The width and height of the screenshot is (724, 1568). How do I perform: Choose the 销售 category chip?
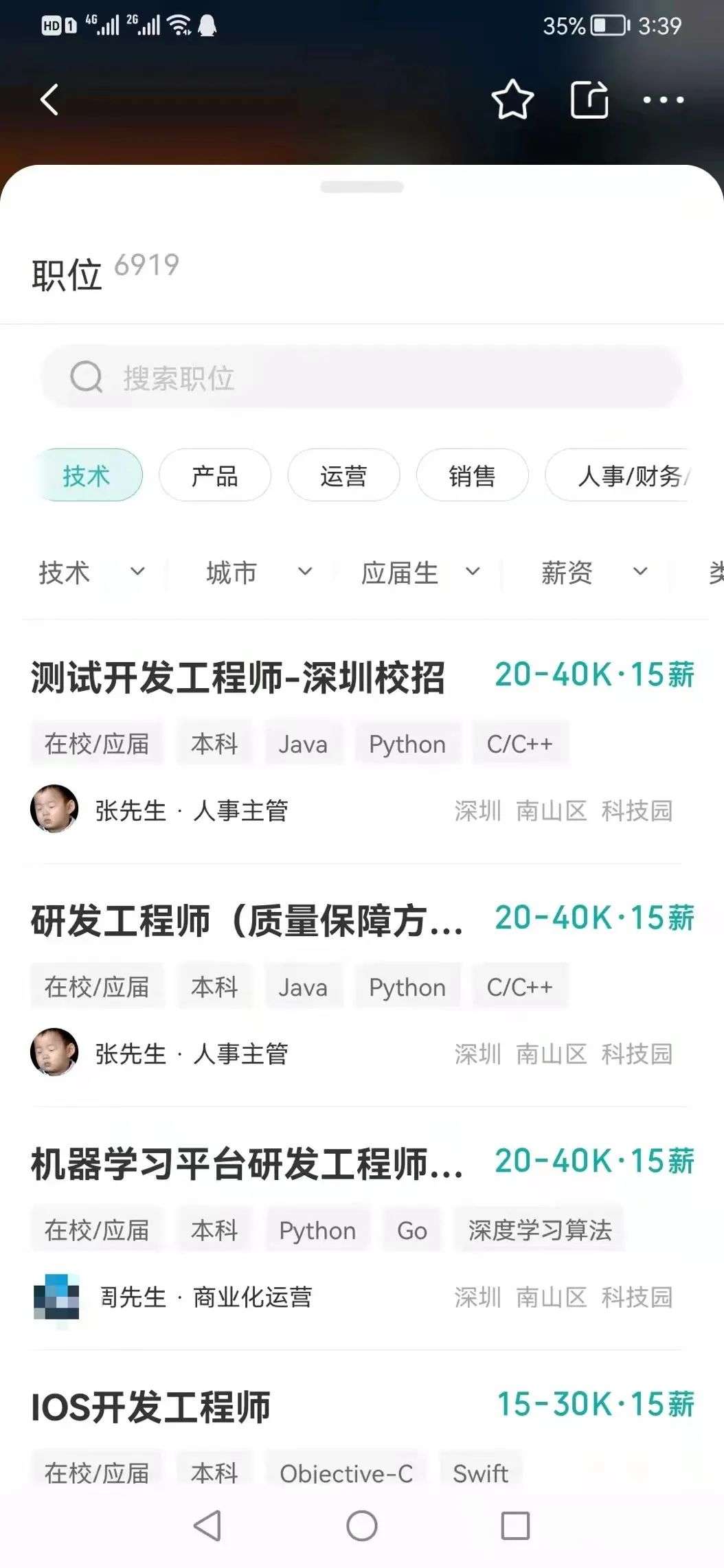pyautogui.click(x=472, y=475)
